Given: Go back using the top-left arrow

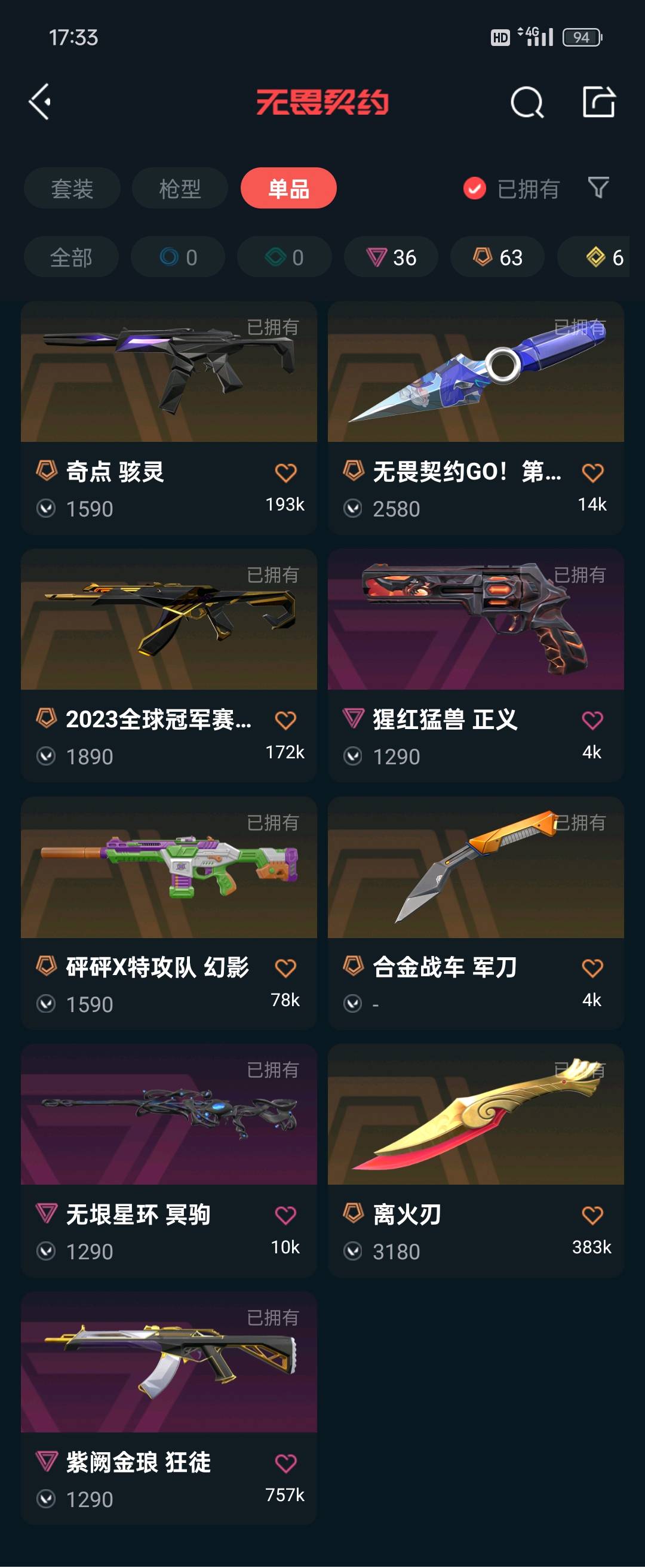Looking at the screenshot, I should (x=40, y=102).
